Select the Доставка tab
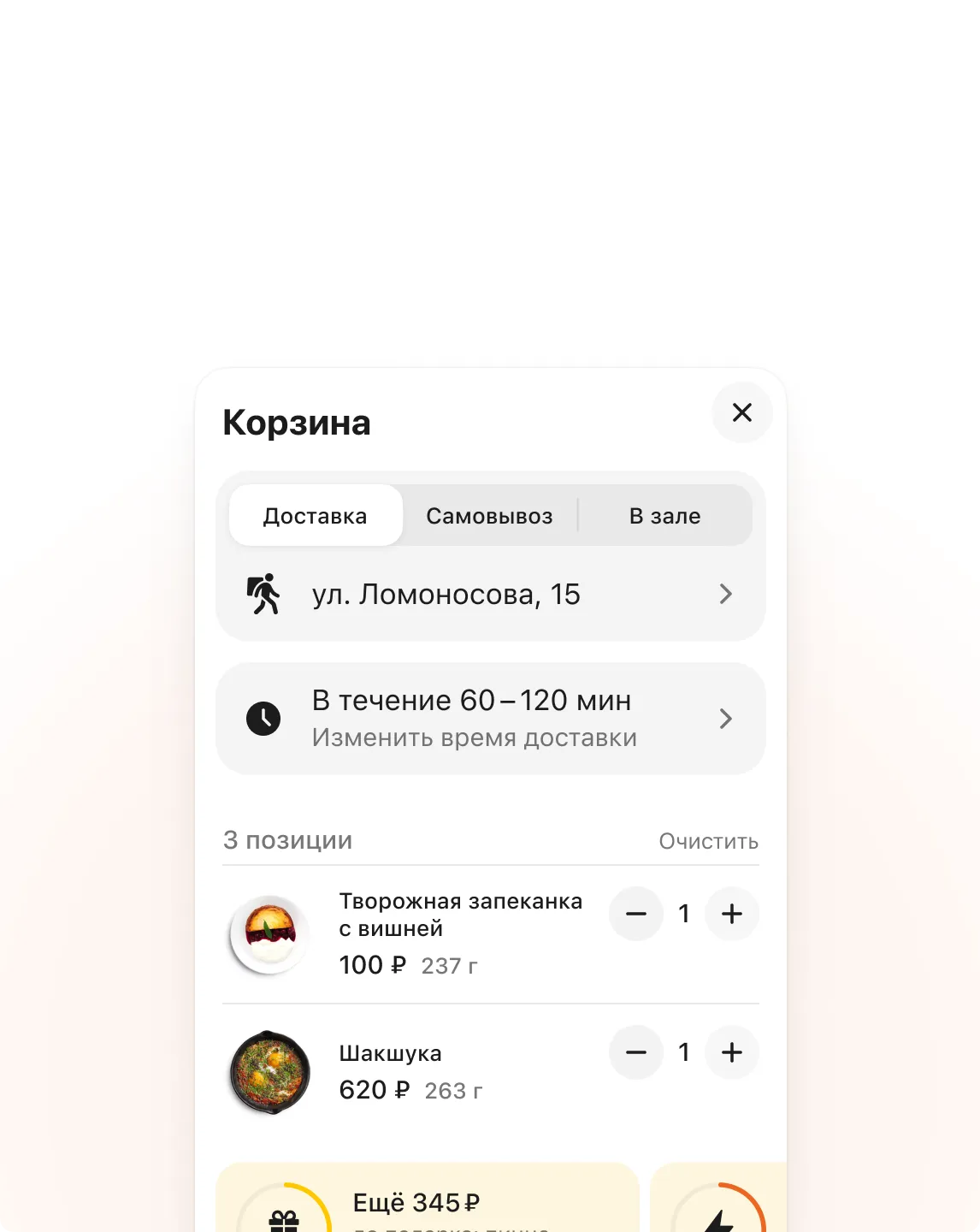Image resolution: width=980 pixels, height=1232 pixels. [316, 516]
